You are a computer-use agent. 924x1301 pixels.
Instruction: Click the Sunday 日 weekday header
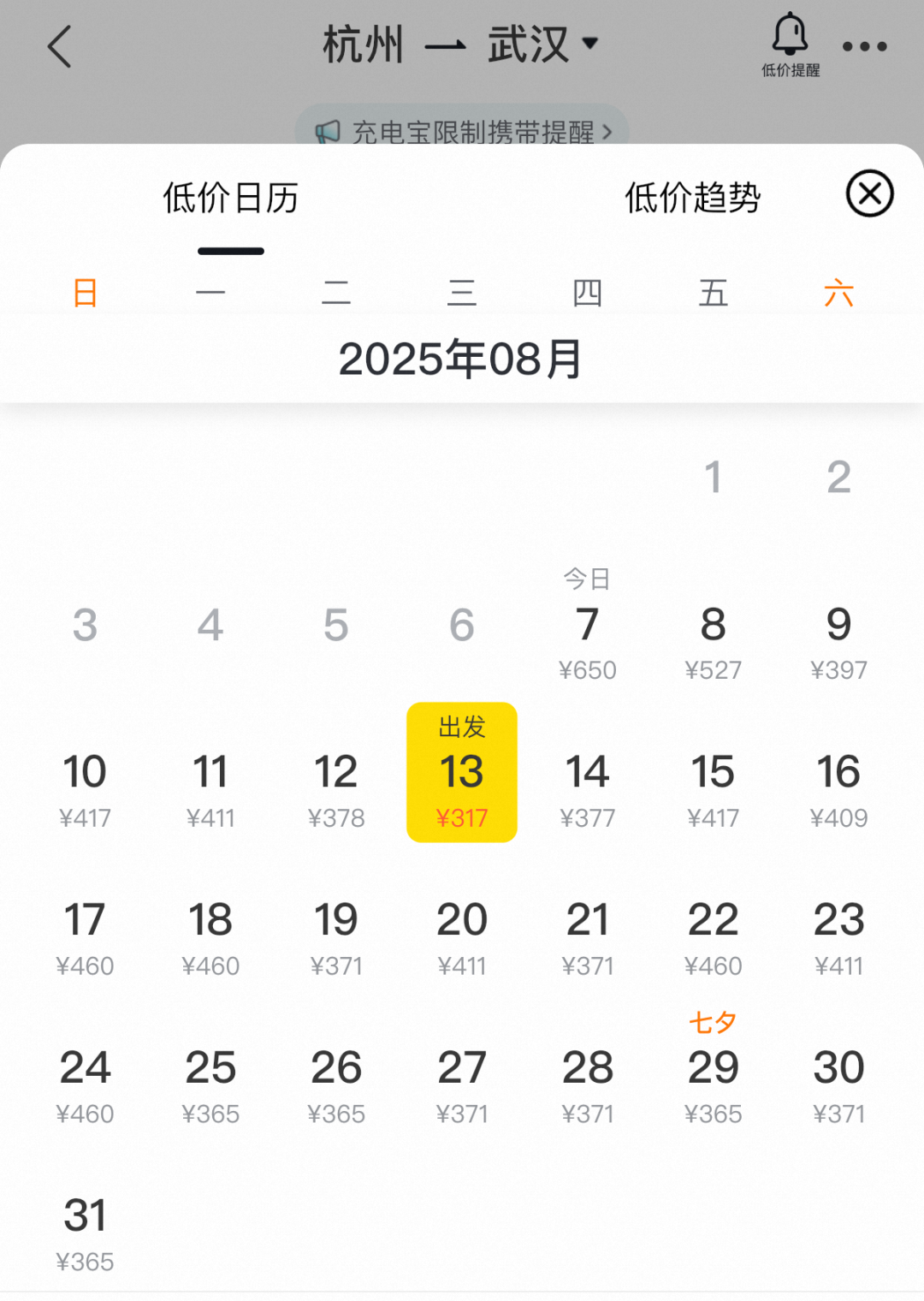tap(83, 293)
